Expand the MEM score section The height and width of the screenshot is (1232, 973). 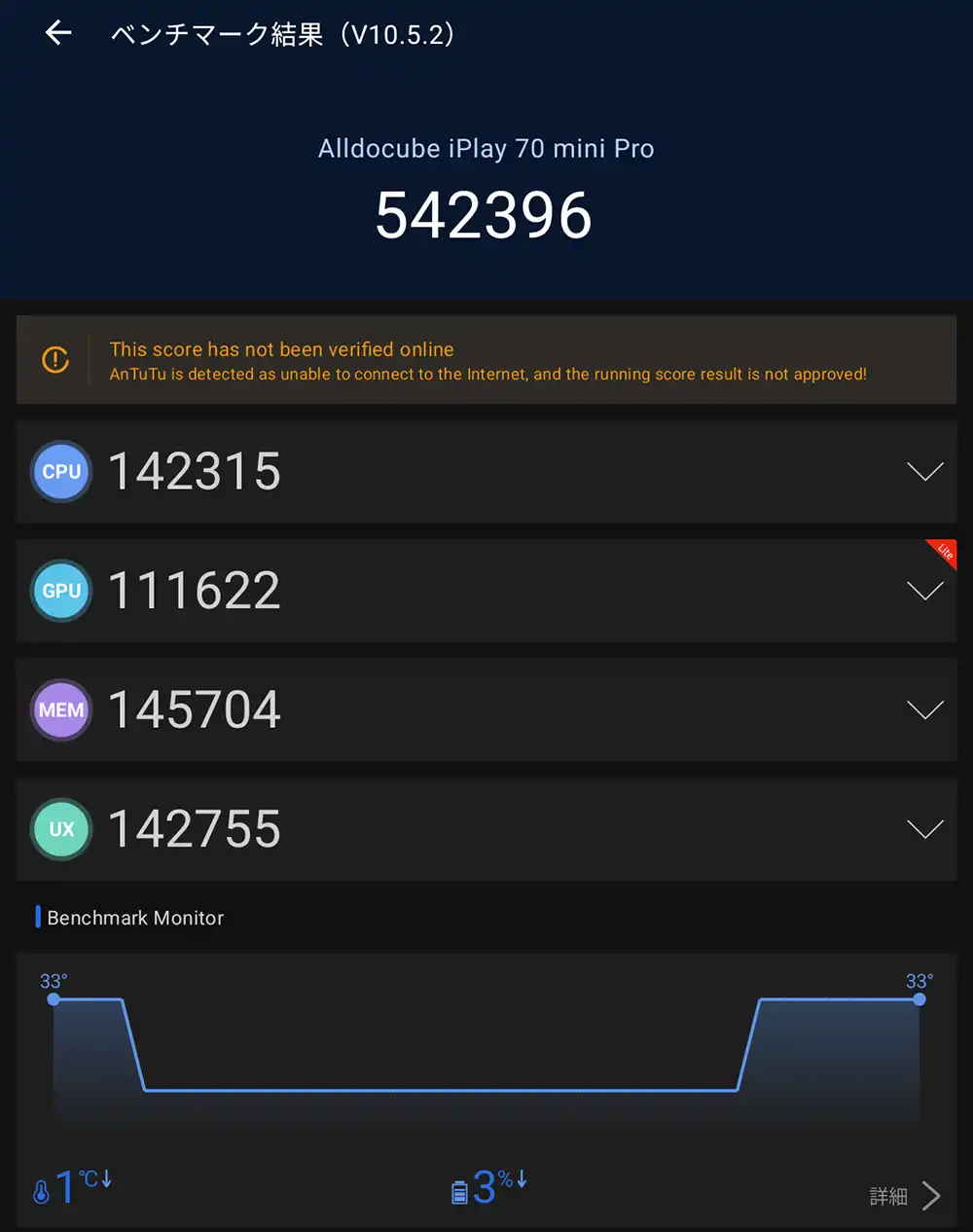[x=924, y=710]
